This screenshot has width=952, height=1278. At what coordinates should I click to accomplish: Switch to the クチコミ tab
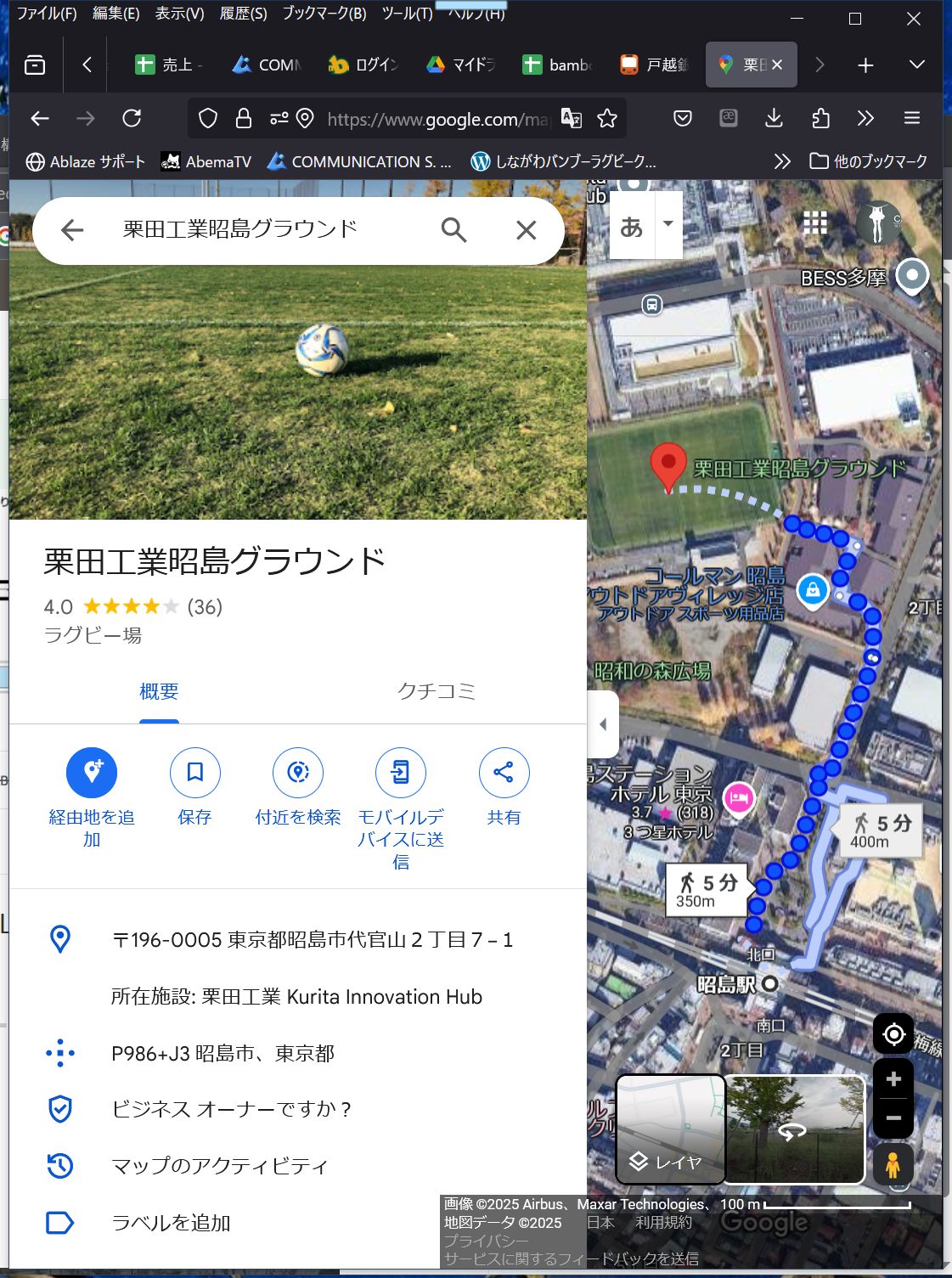tap(436, 691)
